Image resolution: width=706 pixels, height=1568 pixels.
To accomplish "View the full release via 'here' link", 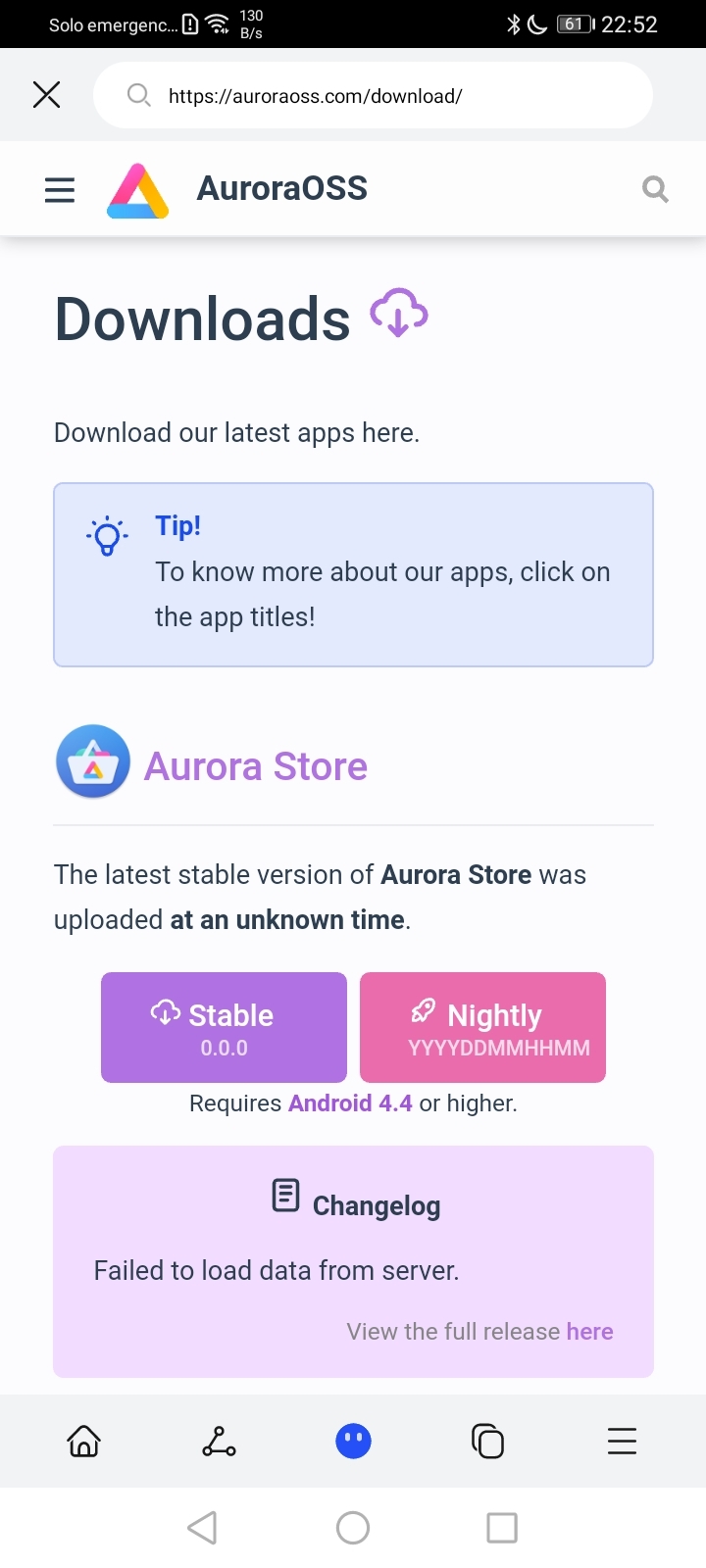I will [589, 1331].
